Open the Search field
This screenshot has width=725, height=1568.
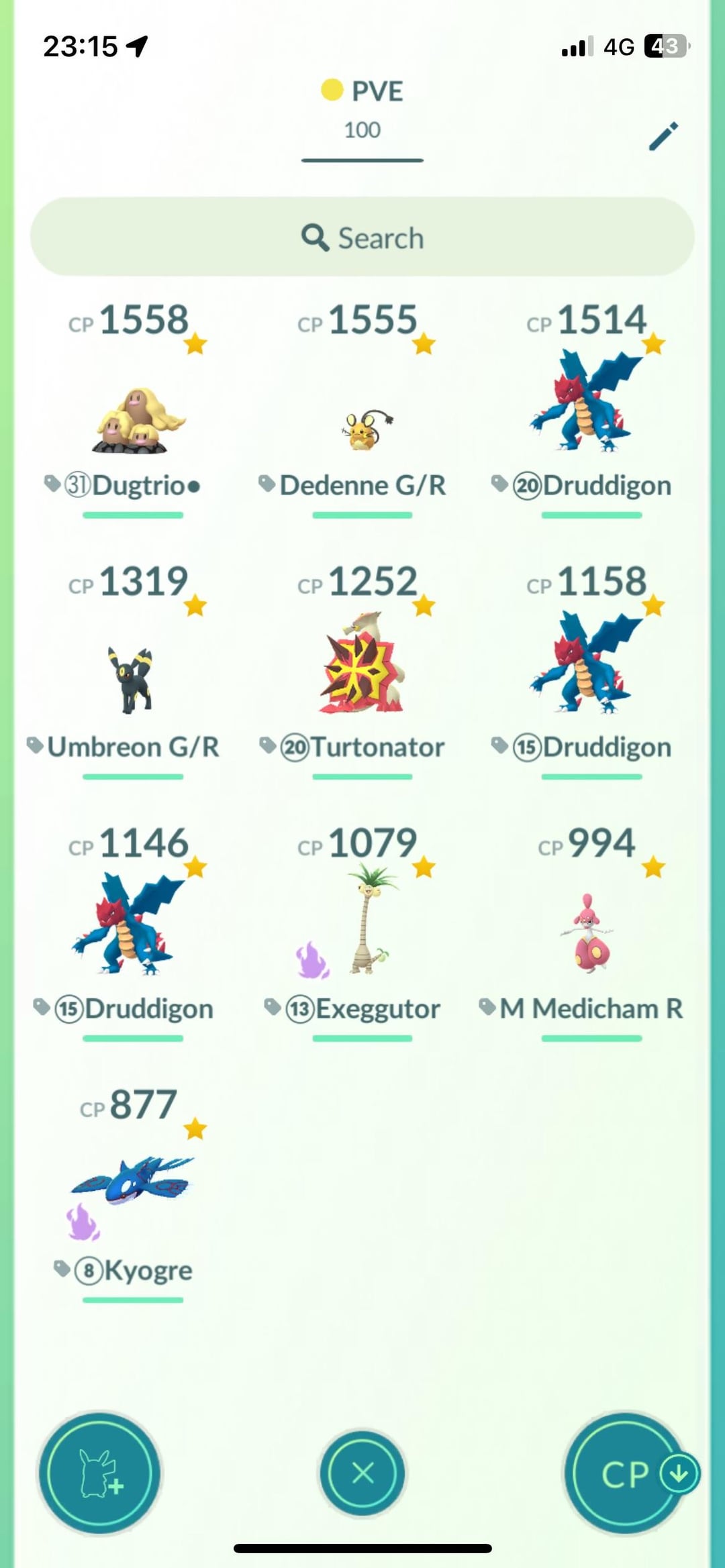click(x=362, y=238)
